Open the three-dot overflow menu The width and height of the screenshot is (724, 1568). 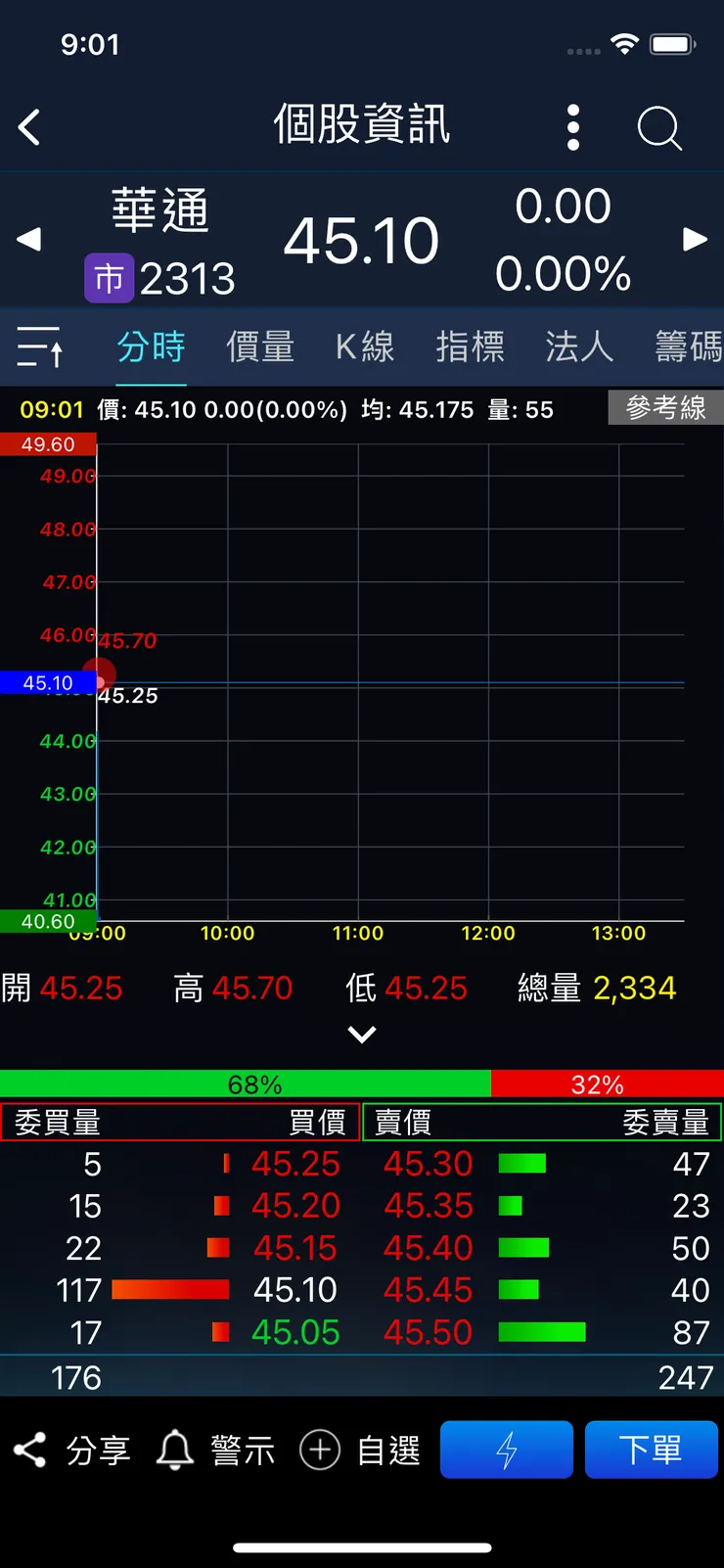(x=572, y=127)
